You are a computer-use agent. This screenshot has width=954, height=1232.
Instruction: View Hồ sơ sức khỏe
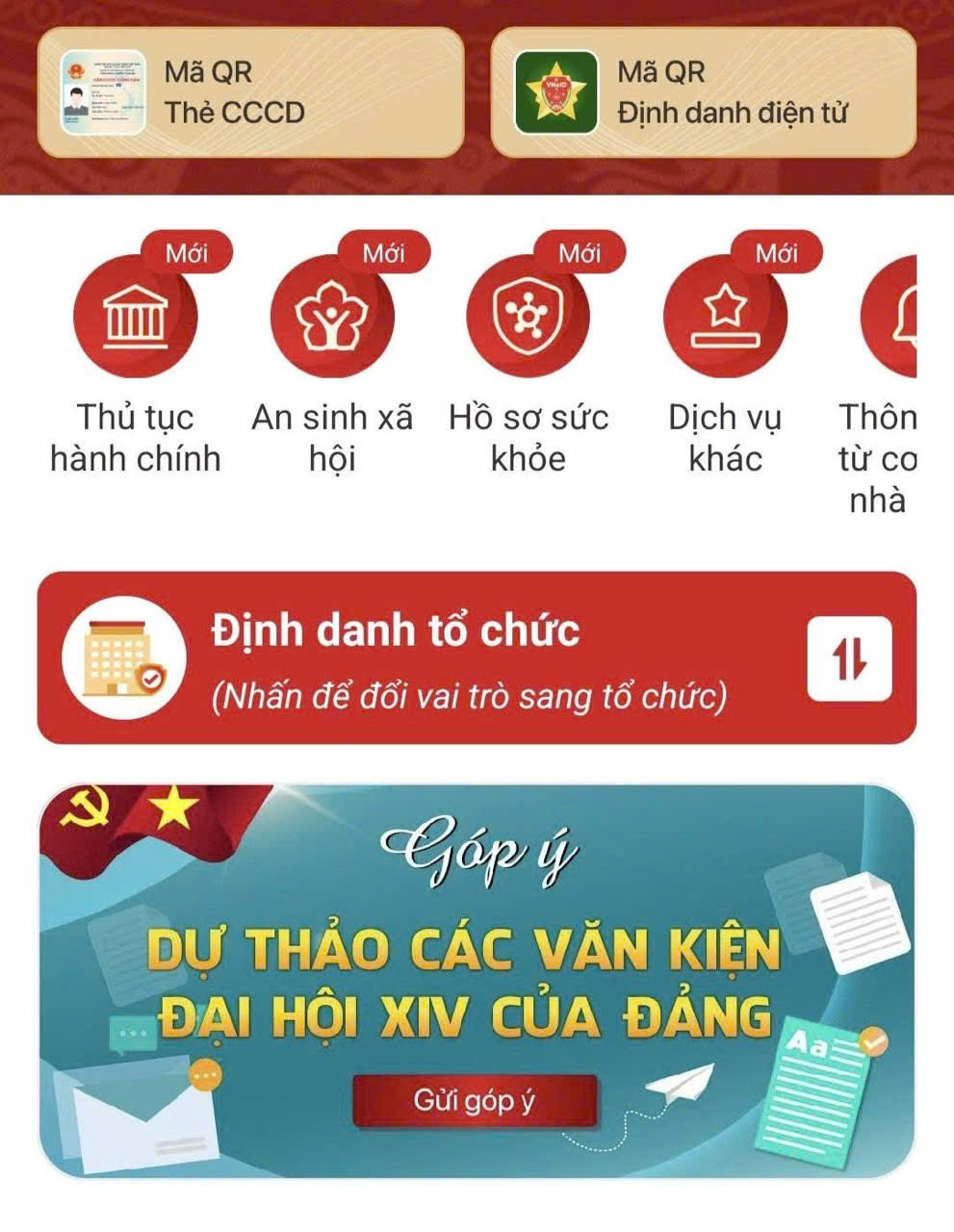point(529,318)
